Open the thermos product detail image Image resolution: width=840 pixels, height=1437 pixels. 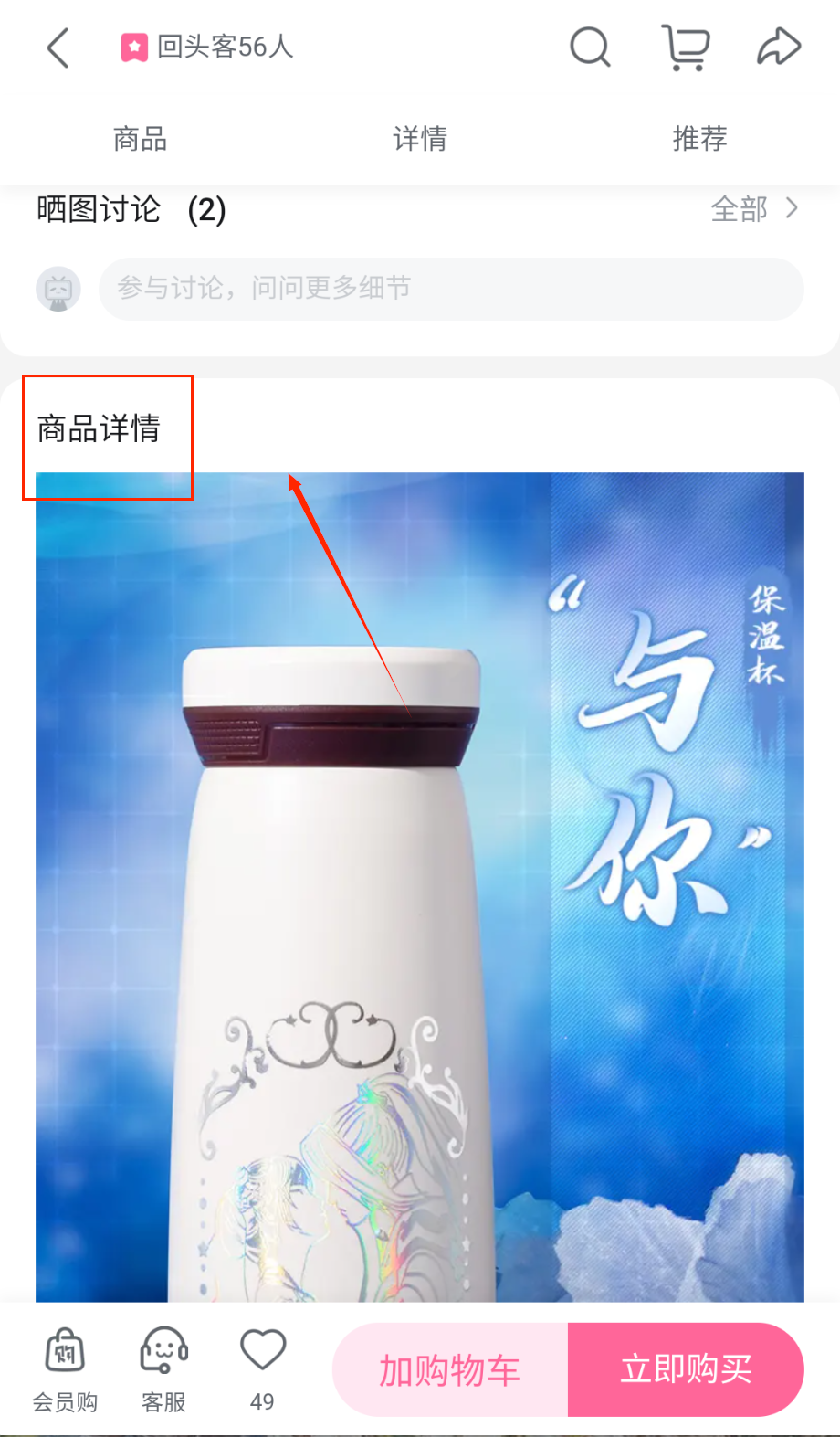tap(420, 886)
